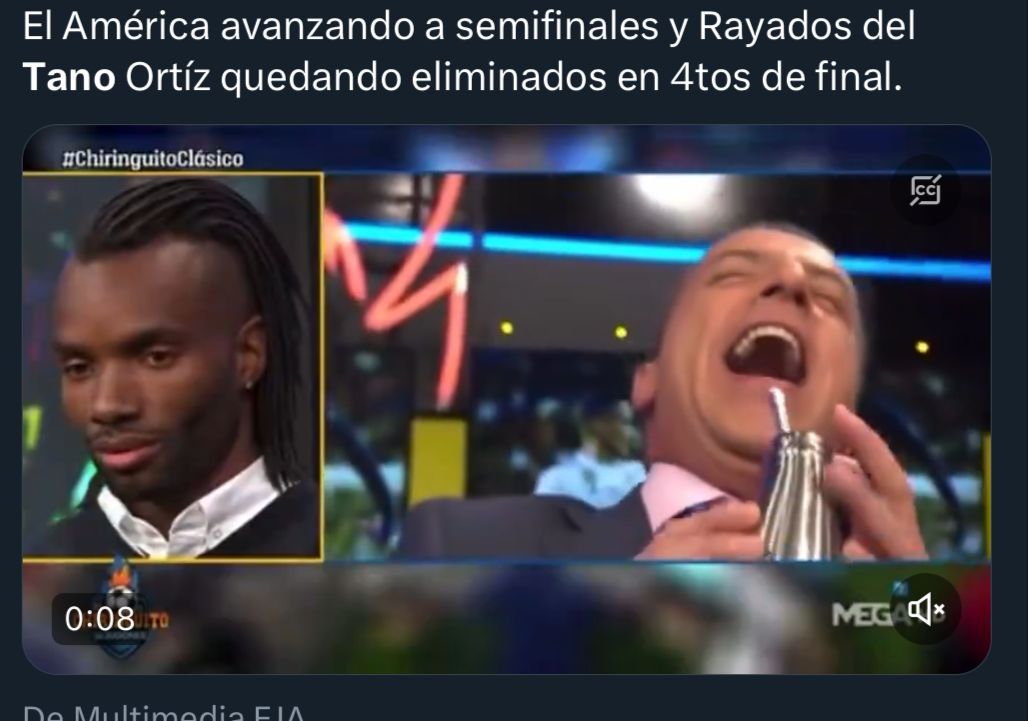Toggle closed captions on the video
This screenshot has height=721, width=1028.
pos(925,190)
